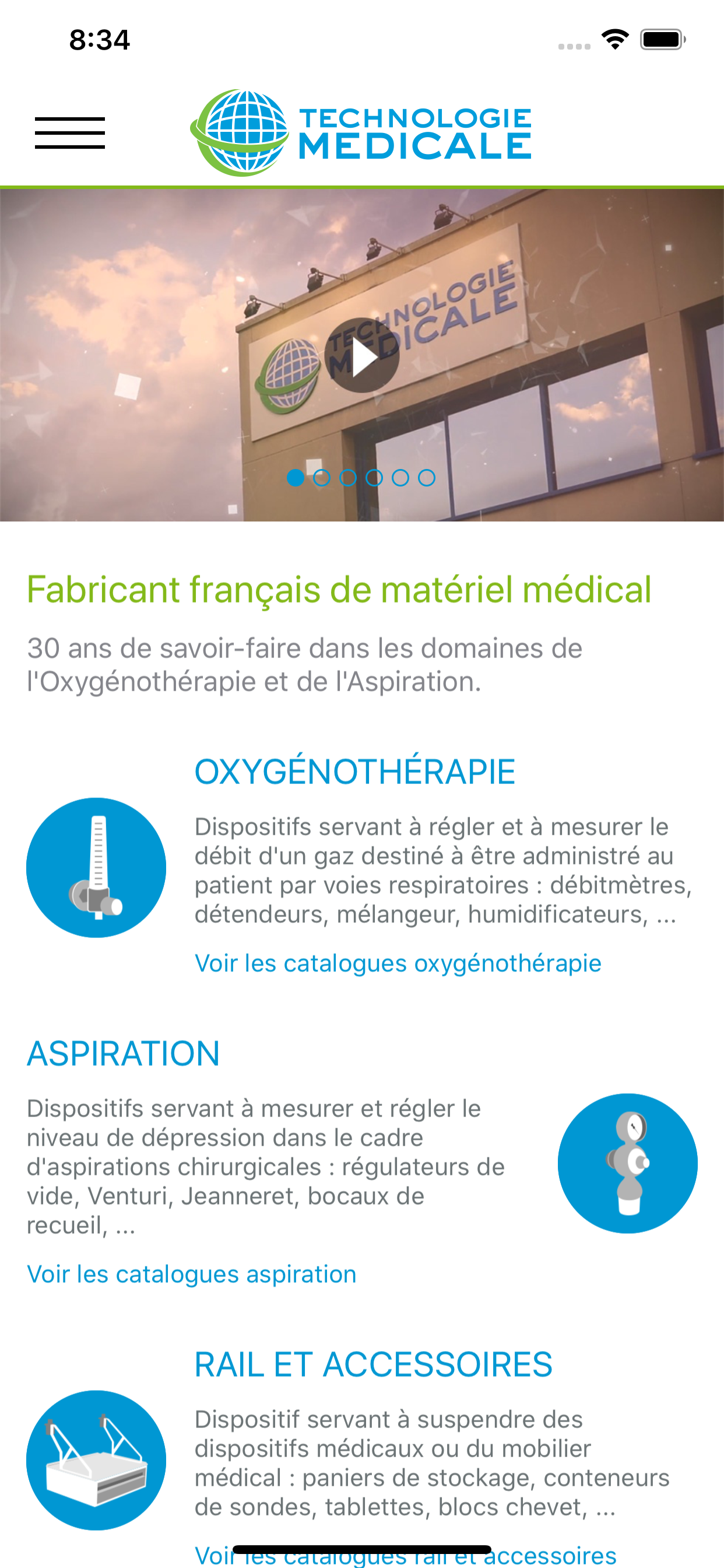The height and width of the screenshot is (1568, 724).
Task: Select the second carousel indicator dot
Action: (x=322, y=478)
